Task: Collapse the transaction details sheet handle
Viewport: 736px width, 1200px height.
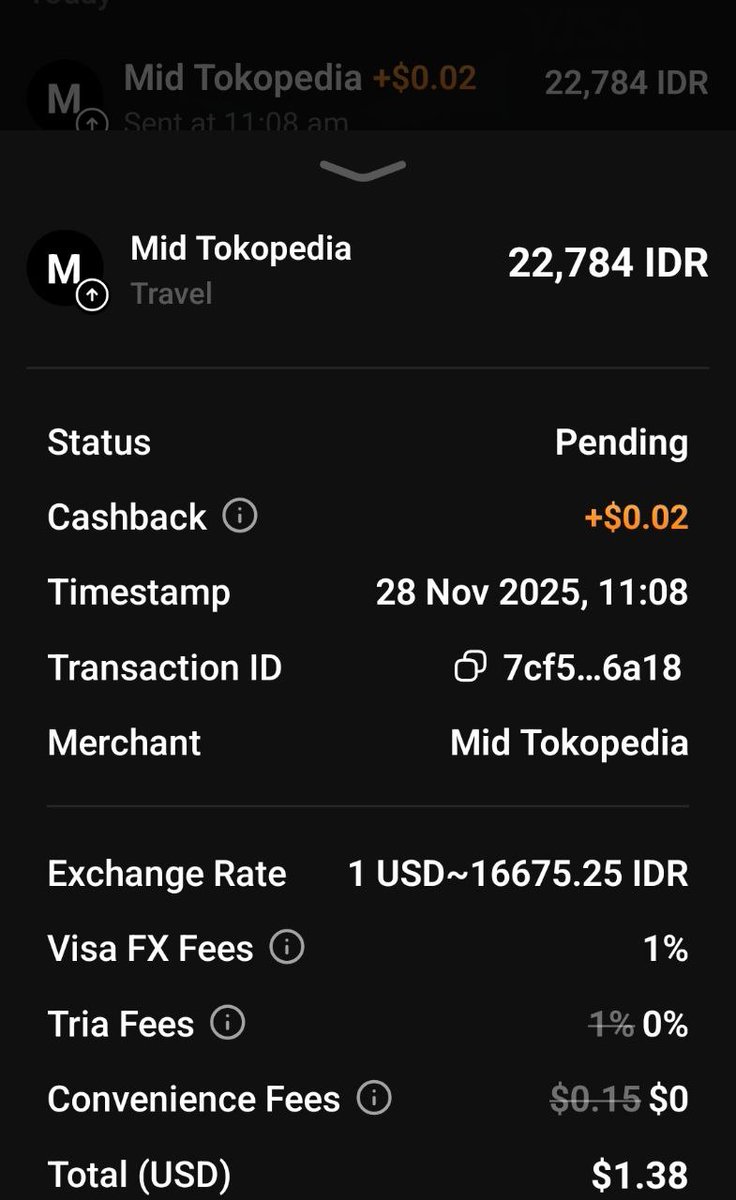Action: (363, 171)
